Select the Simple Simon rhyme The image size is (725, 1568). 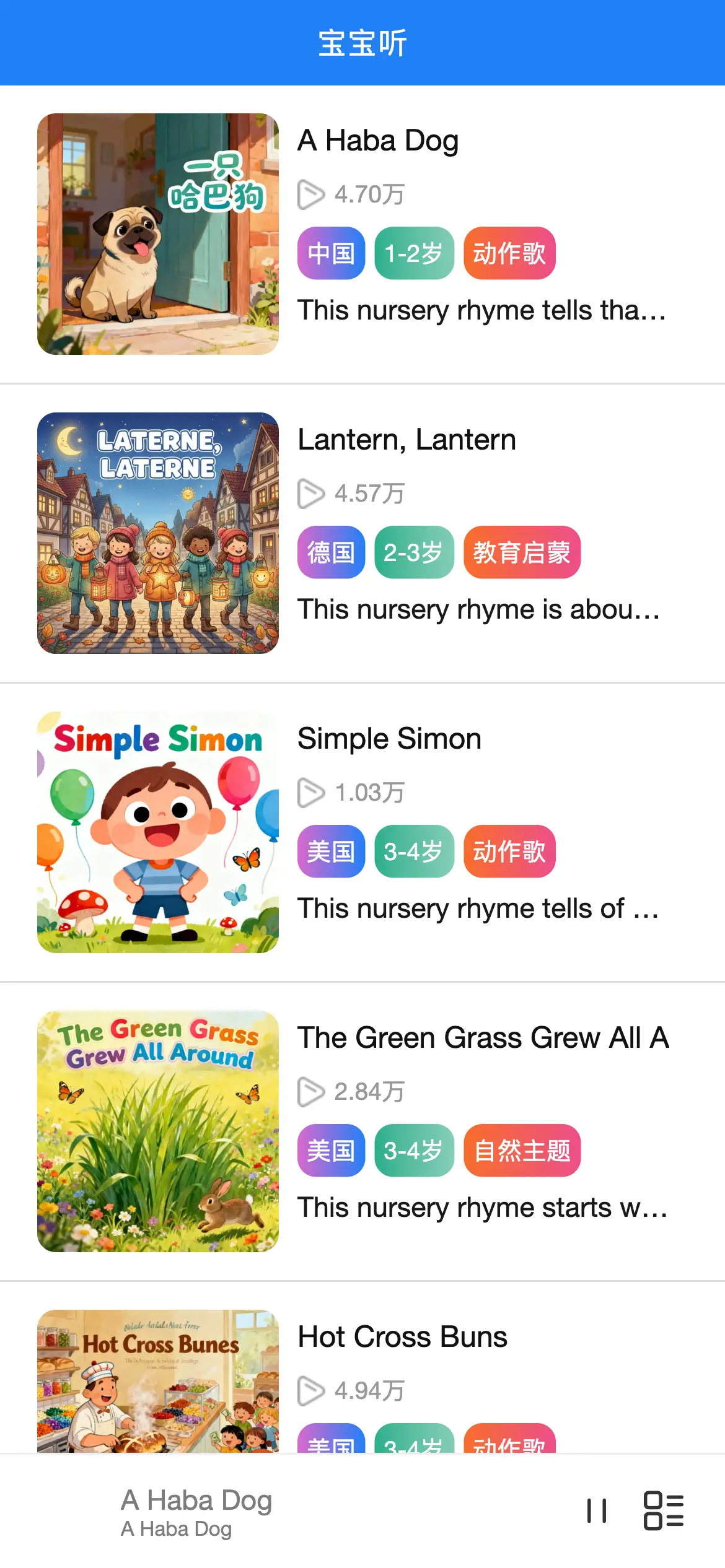pos(389,739)
